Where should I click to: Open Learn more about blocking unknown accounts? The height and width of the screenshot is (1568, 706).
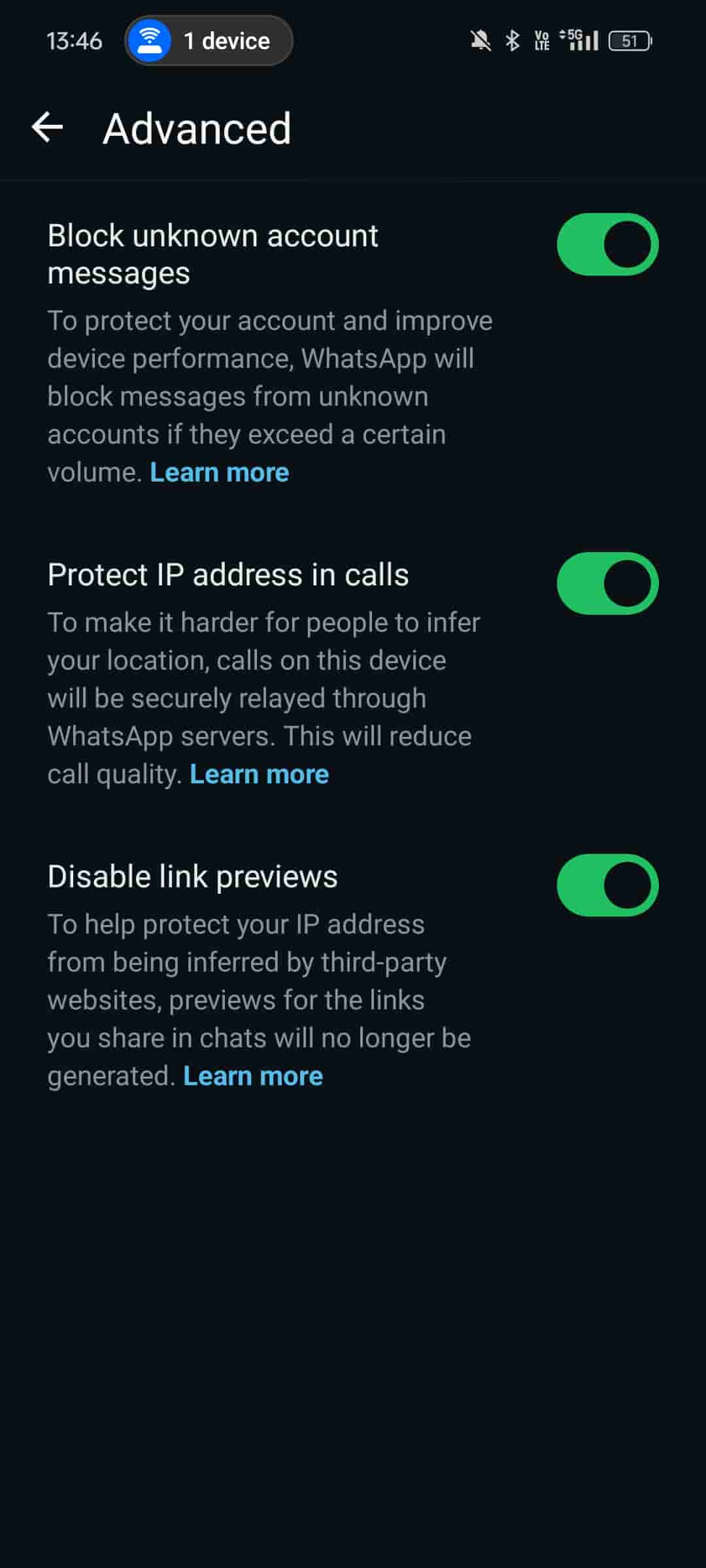pos(220,472)
